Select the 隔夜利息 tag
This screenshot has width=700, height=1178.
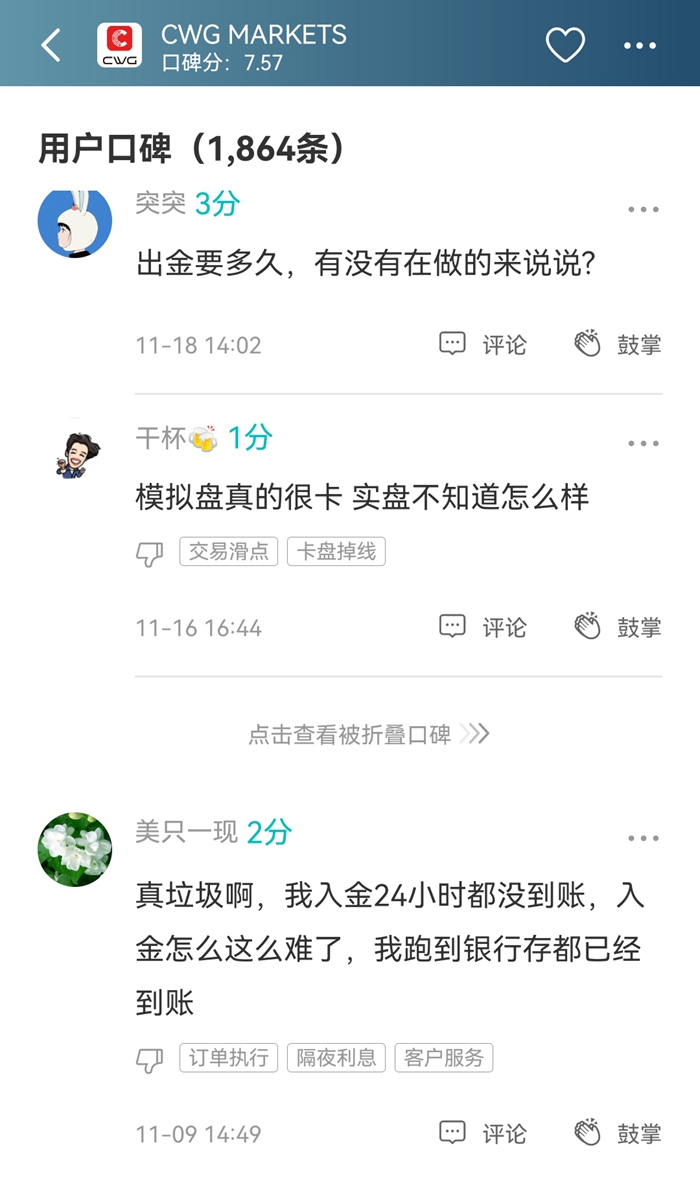pos(336,1058)
